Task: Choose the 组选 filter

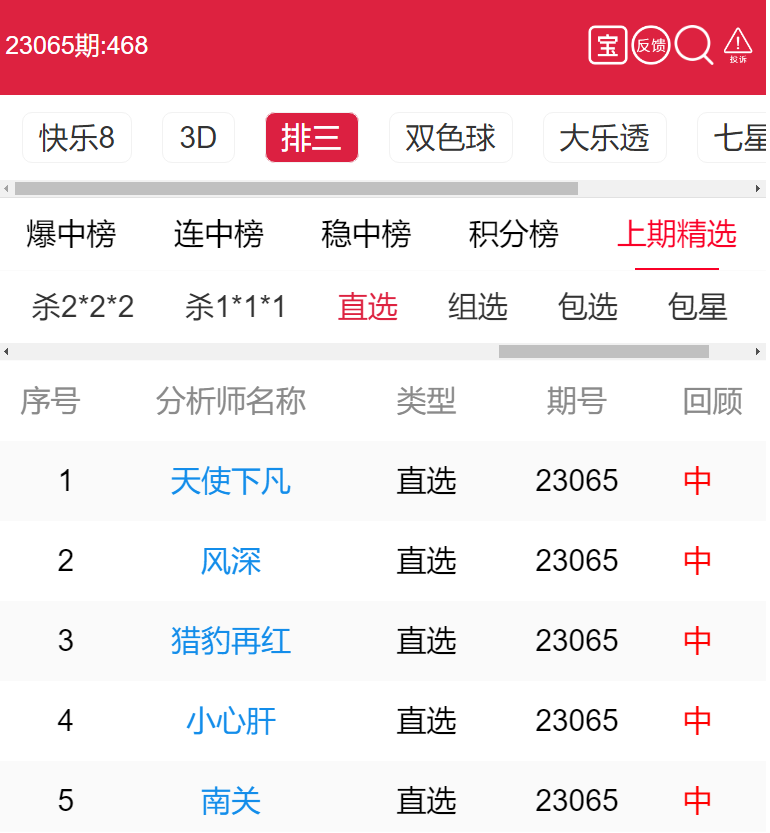Action: click(478, 307)
